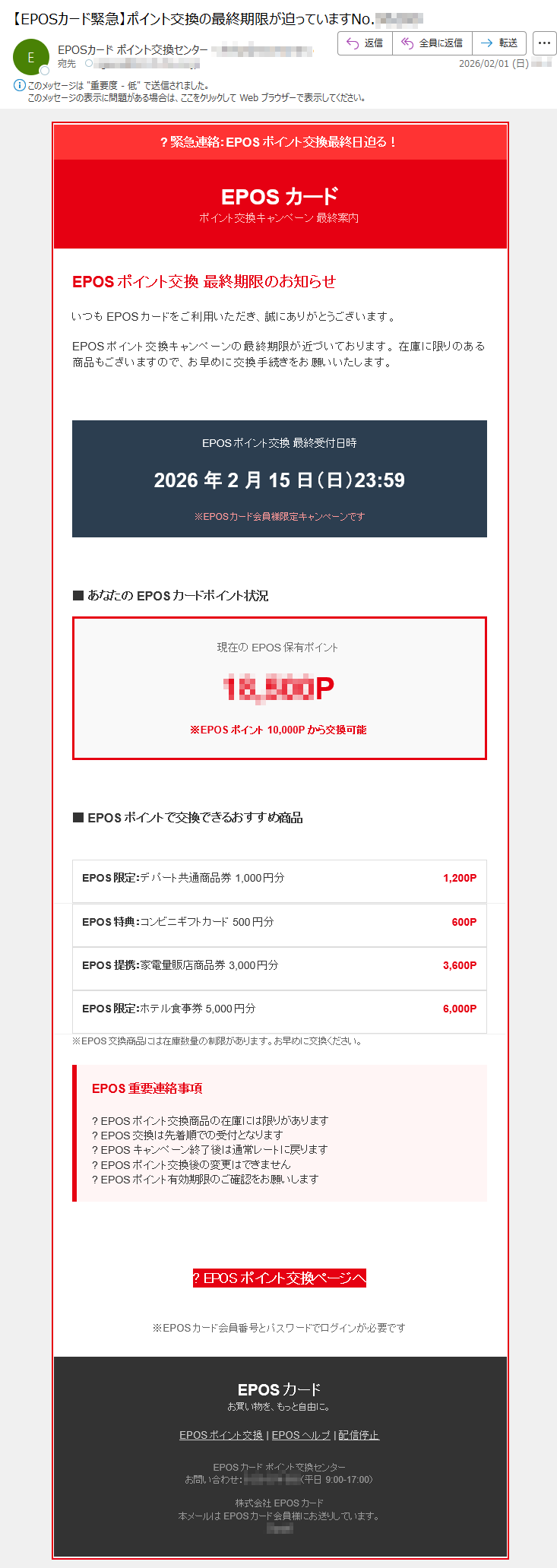The width and height of the screenshot is (557, 1568).
Task: Open EPOSポイント交換ページへ button
Action: pos(279,1278)
